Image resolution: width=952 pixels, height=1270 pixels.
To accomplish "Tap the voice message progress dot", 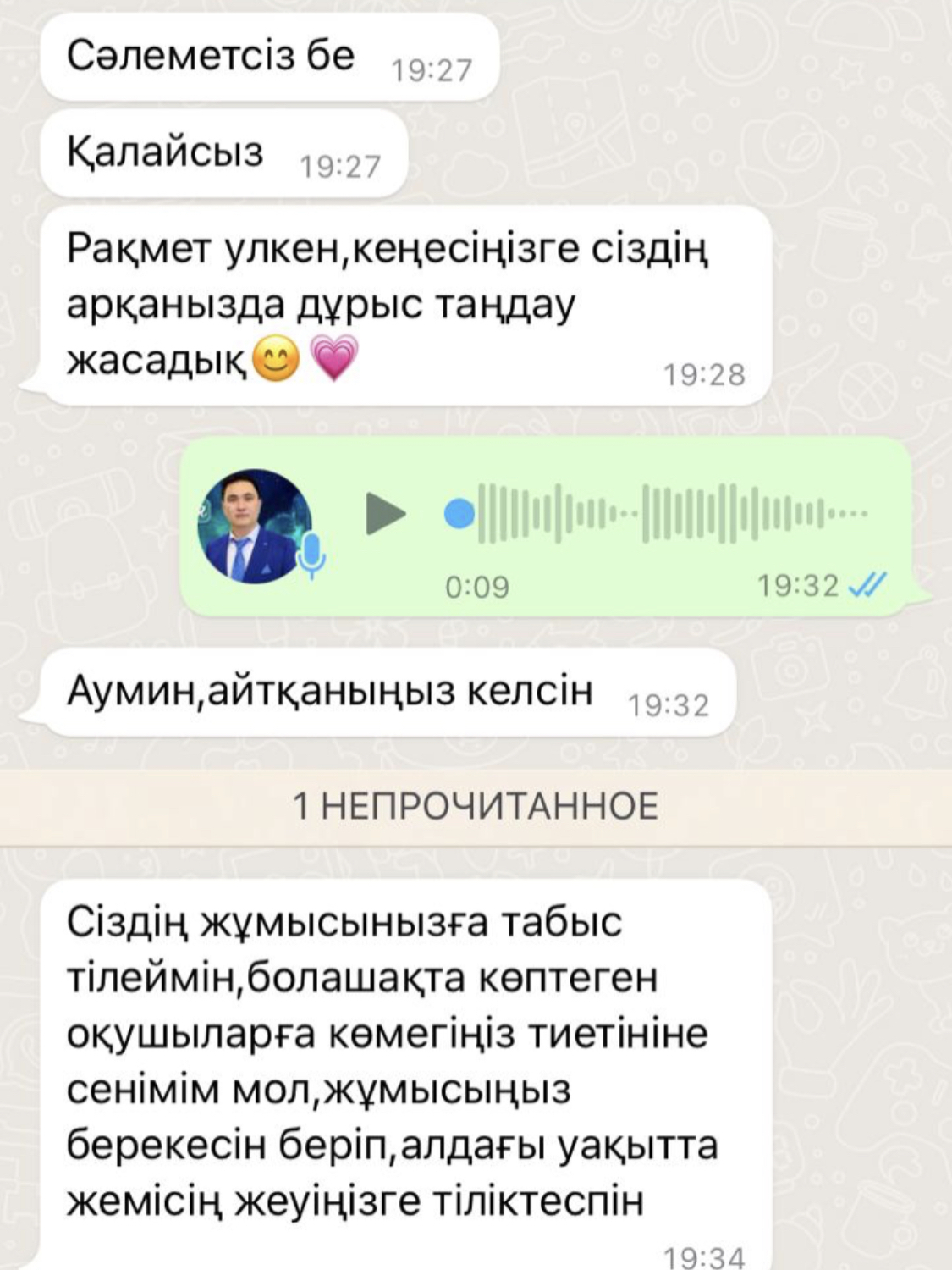I will [459, 513].
